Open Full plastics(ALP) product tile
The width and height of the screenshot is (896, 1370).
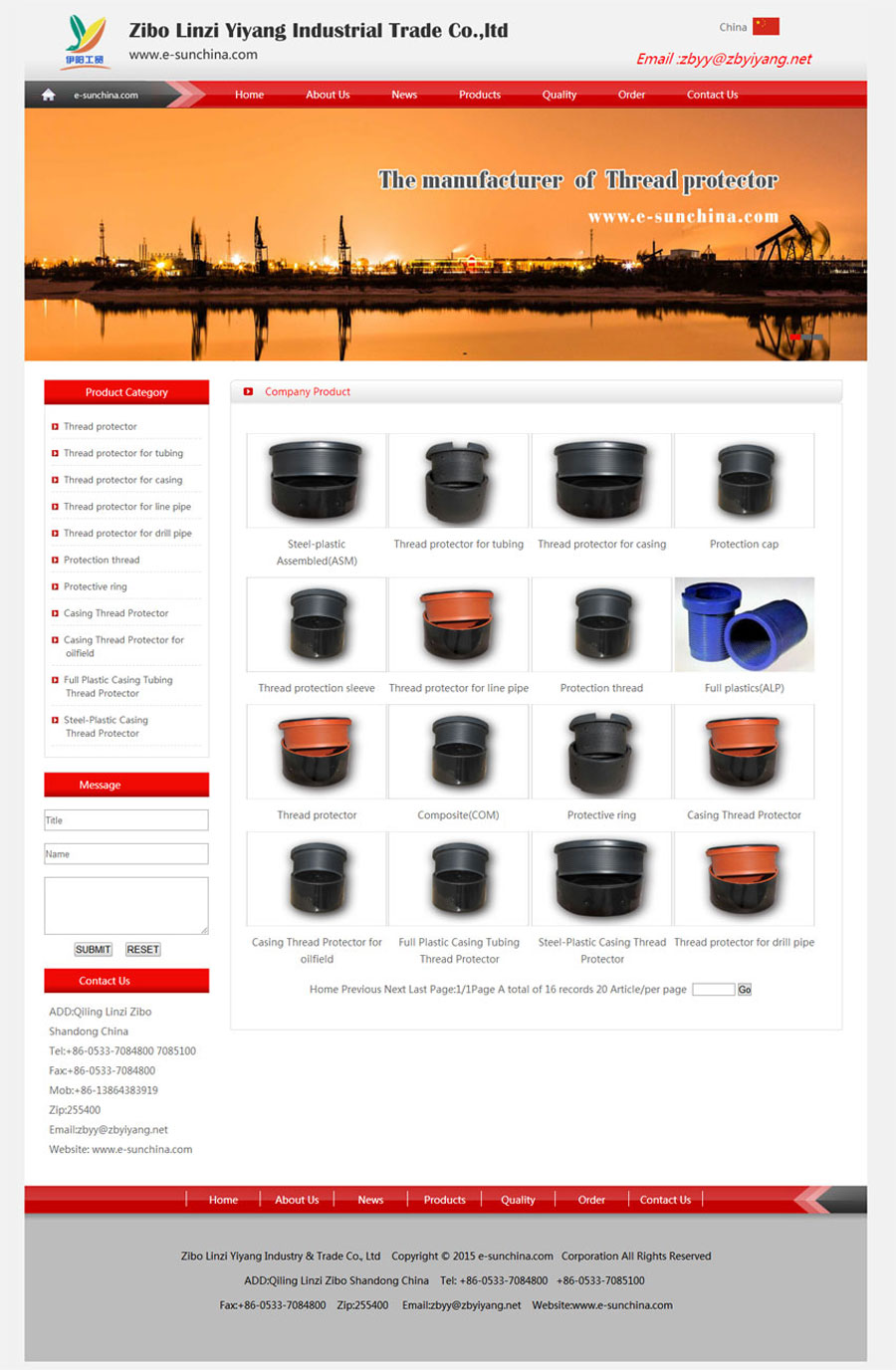744,624
